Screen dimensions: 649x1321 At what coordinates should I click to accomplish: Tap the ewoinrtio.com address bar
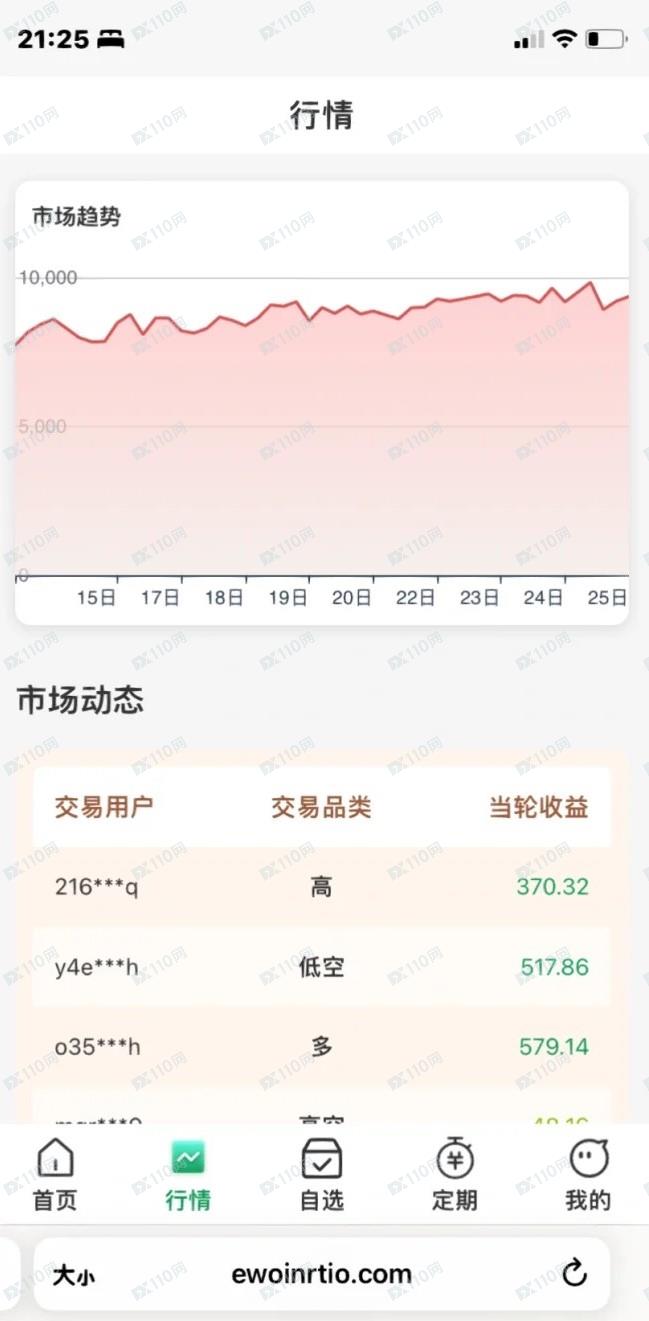tap(321, 1274)
